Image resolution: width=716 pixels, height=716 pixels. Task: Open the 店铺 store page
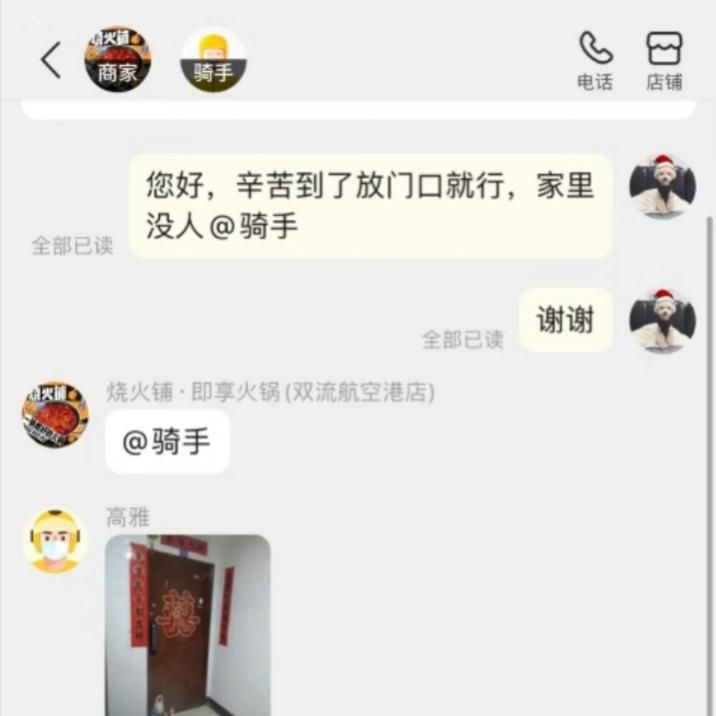click(x=663, y=59)
